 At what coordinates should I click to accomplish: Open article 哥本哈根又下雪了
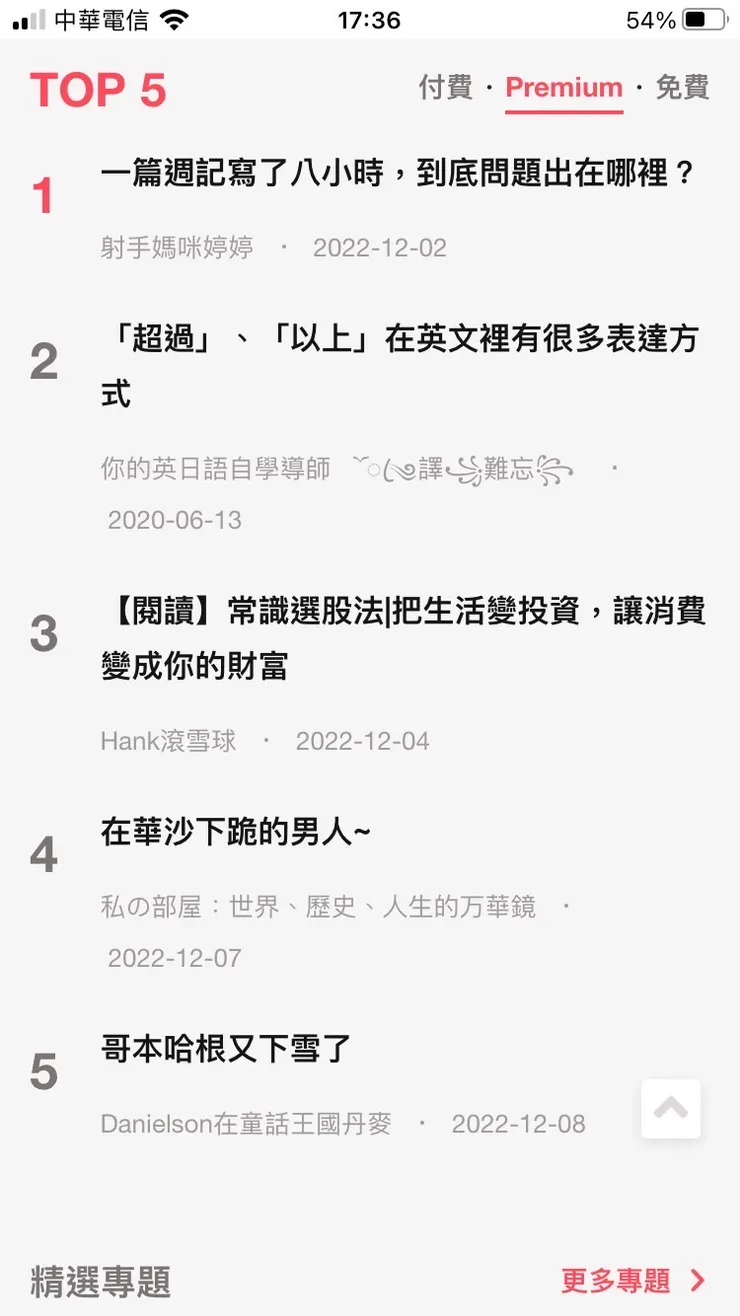point(224,1048)
